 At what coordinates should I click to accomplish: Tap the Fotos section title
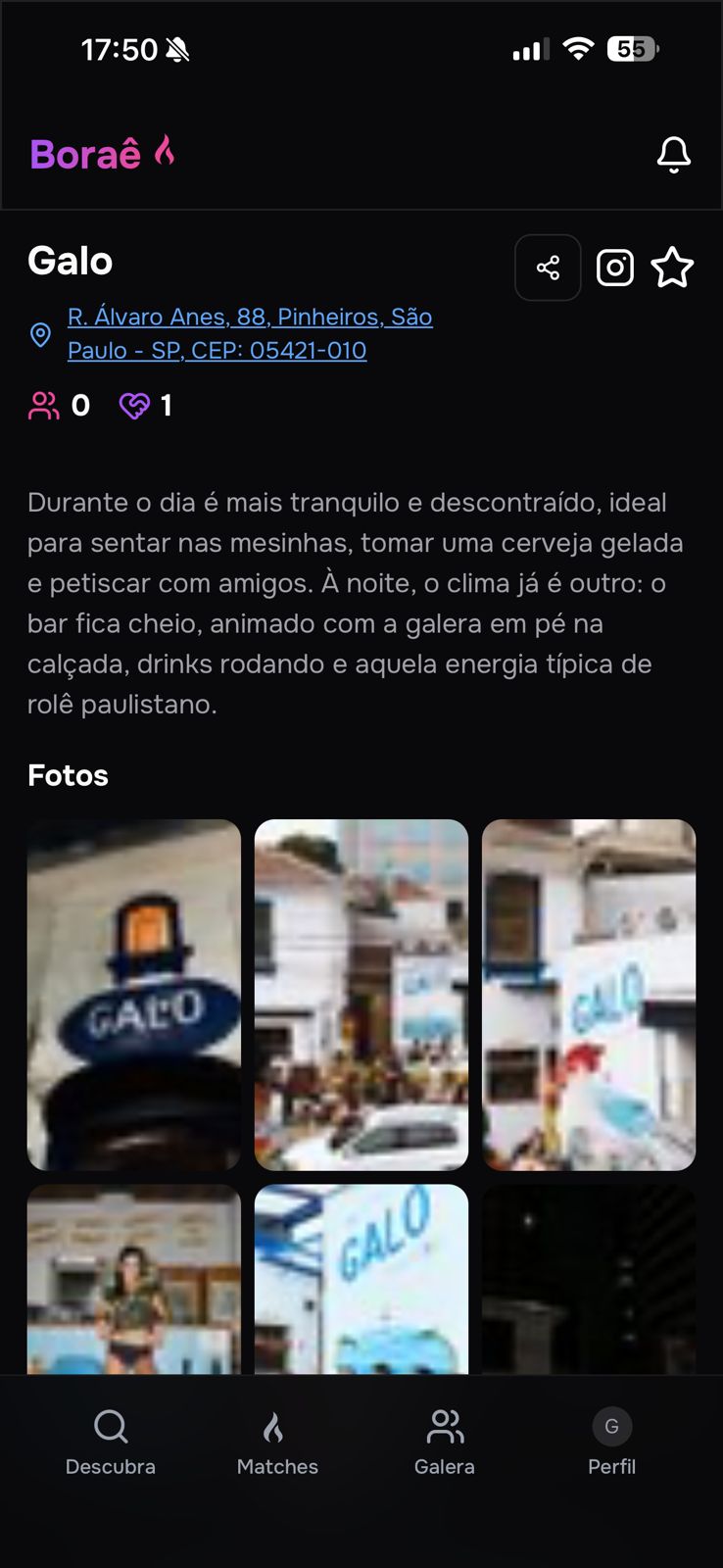click(x=67, y=775)
